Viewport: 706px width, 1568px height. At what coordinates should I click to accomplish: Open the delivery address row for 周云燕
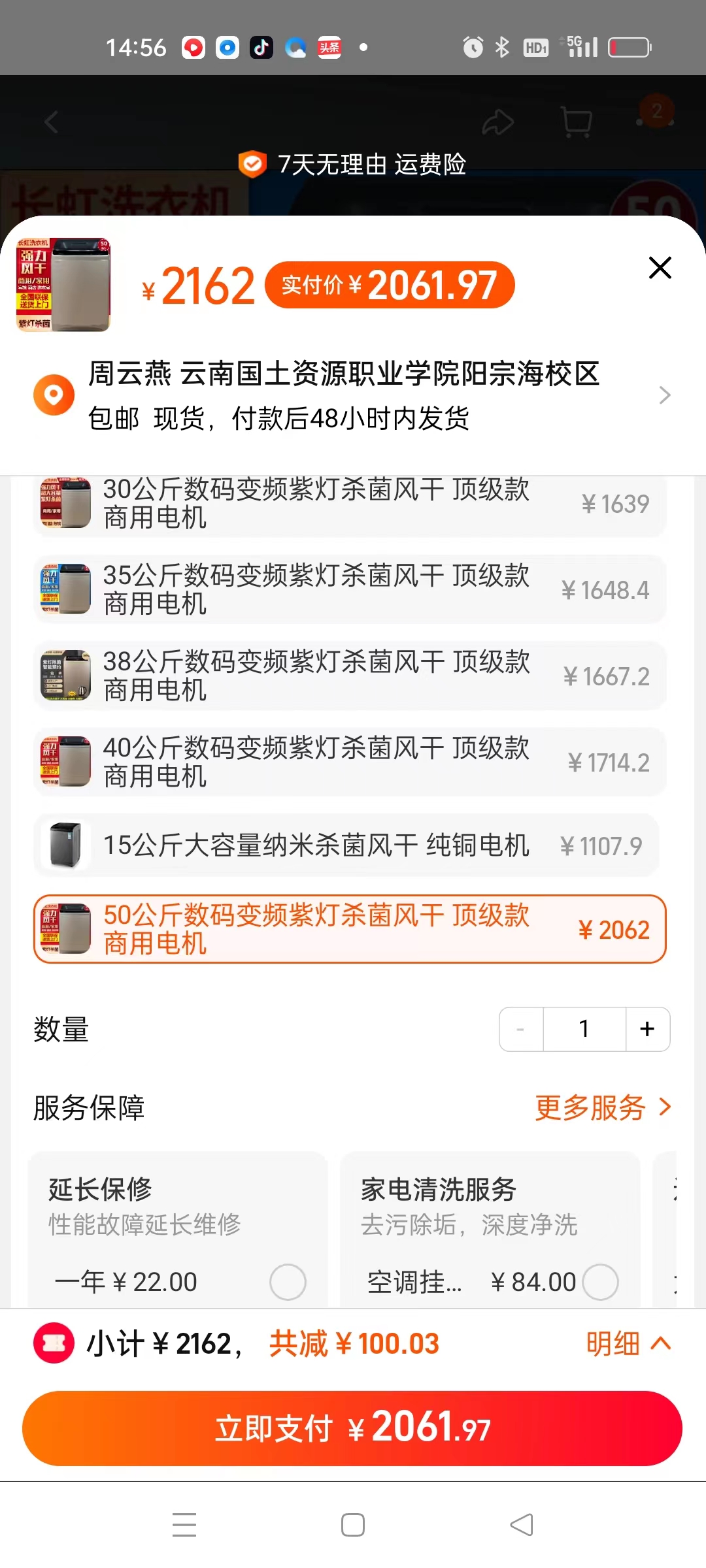click(353, 395)
